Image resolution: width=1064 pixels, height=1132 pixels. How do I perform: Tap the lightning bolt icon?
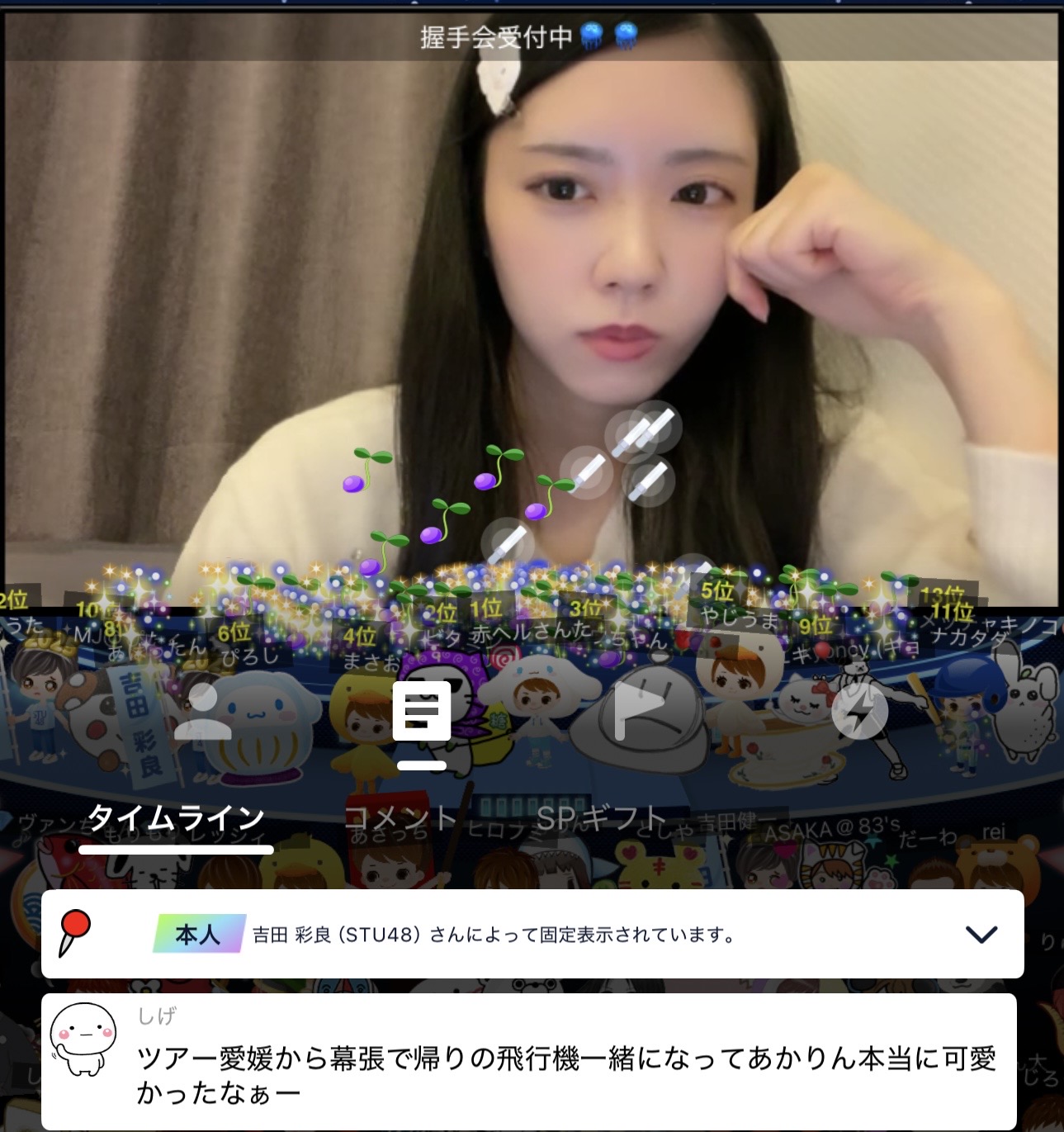(x=859, y=711)
